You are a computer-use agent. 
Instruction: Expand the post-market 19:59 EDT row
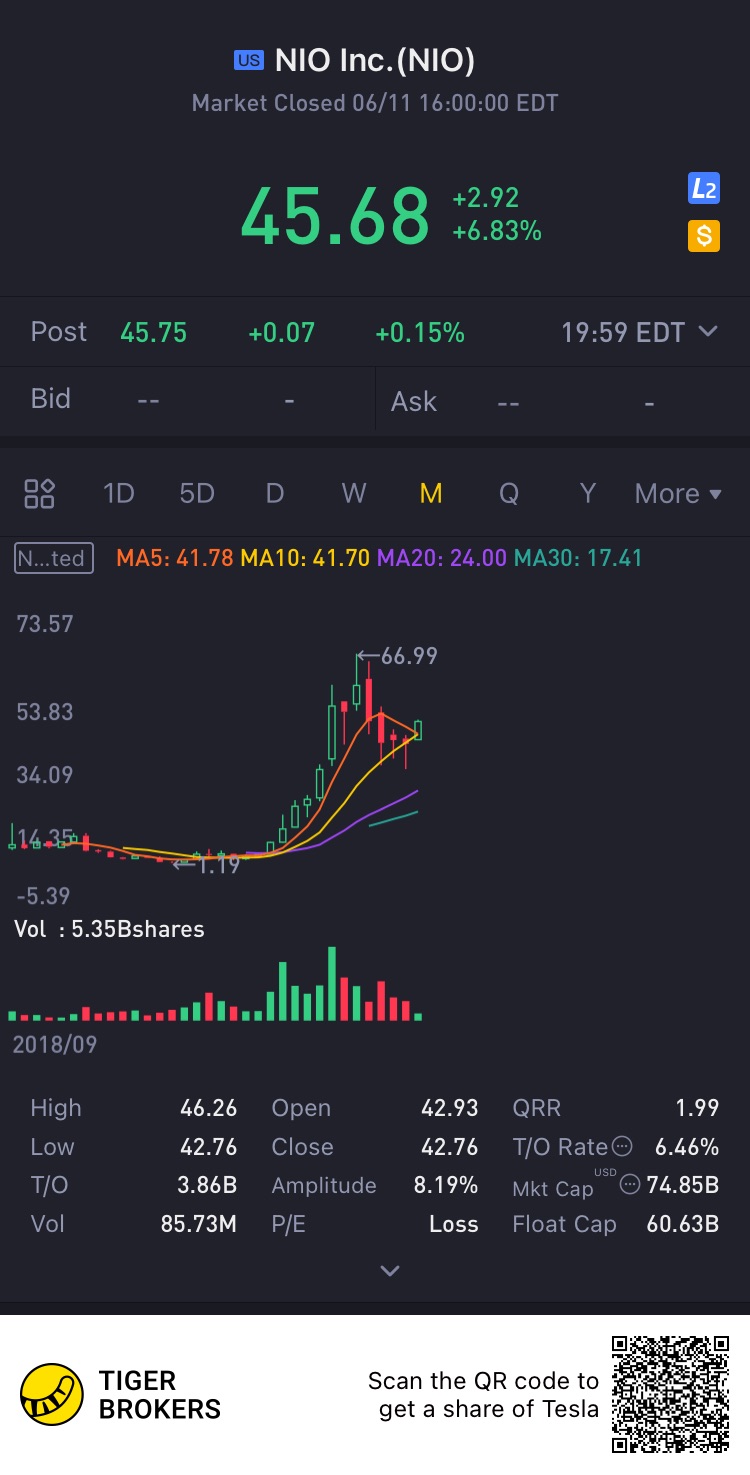click(707, 332)
